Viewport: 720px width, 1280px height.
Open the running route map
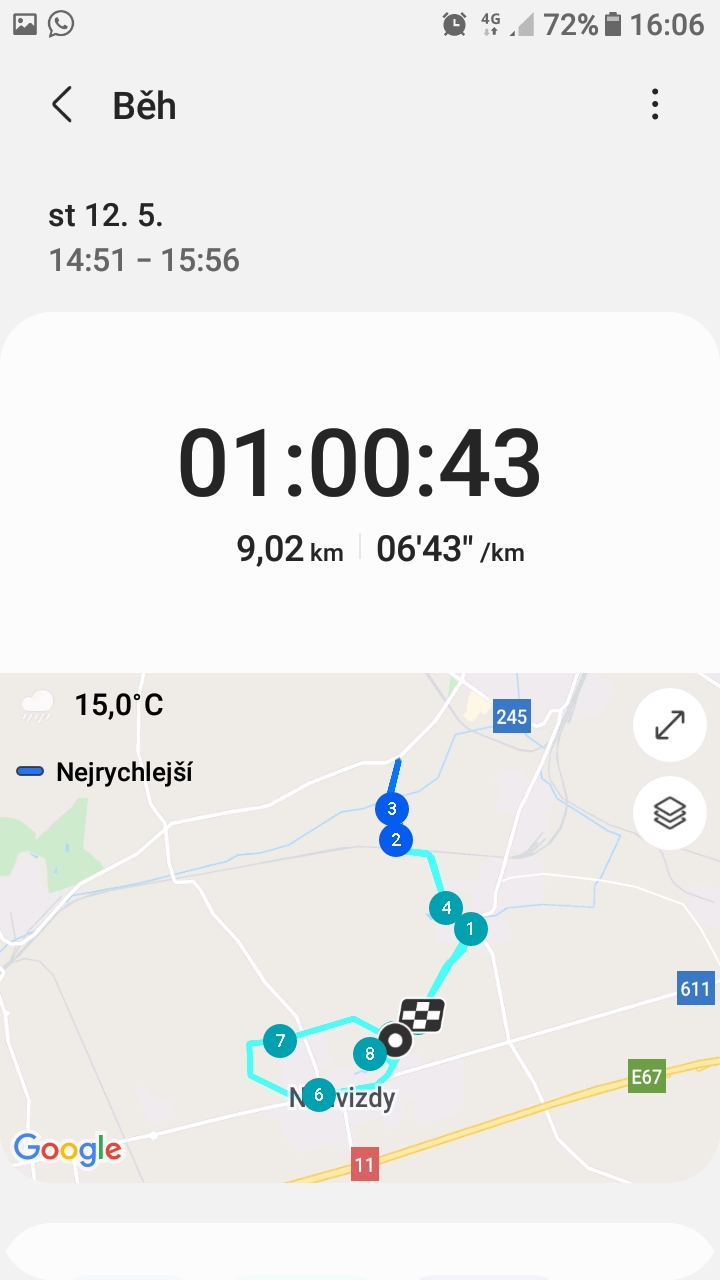(360, 928)
